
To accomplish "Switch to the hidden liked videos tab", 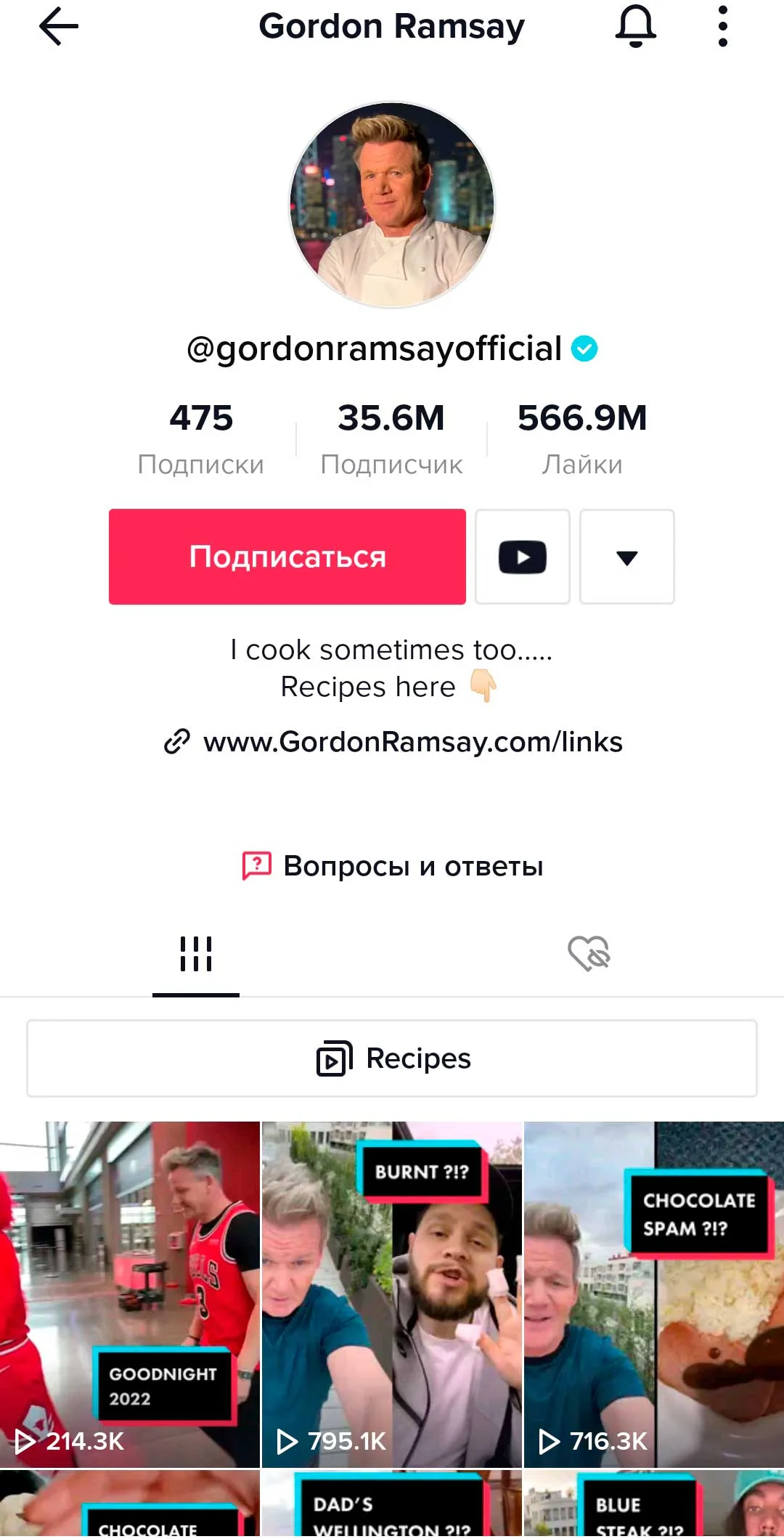I will [x=589, y=954].
